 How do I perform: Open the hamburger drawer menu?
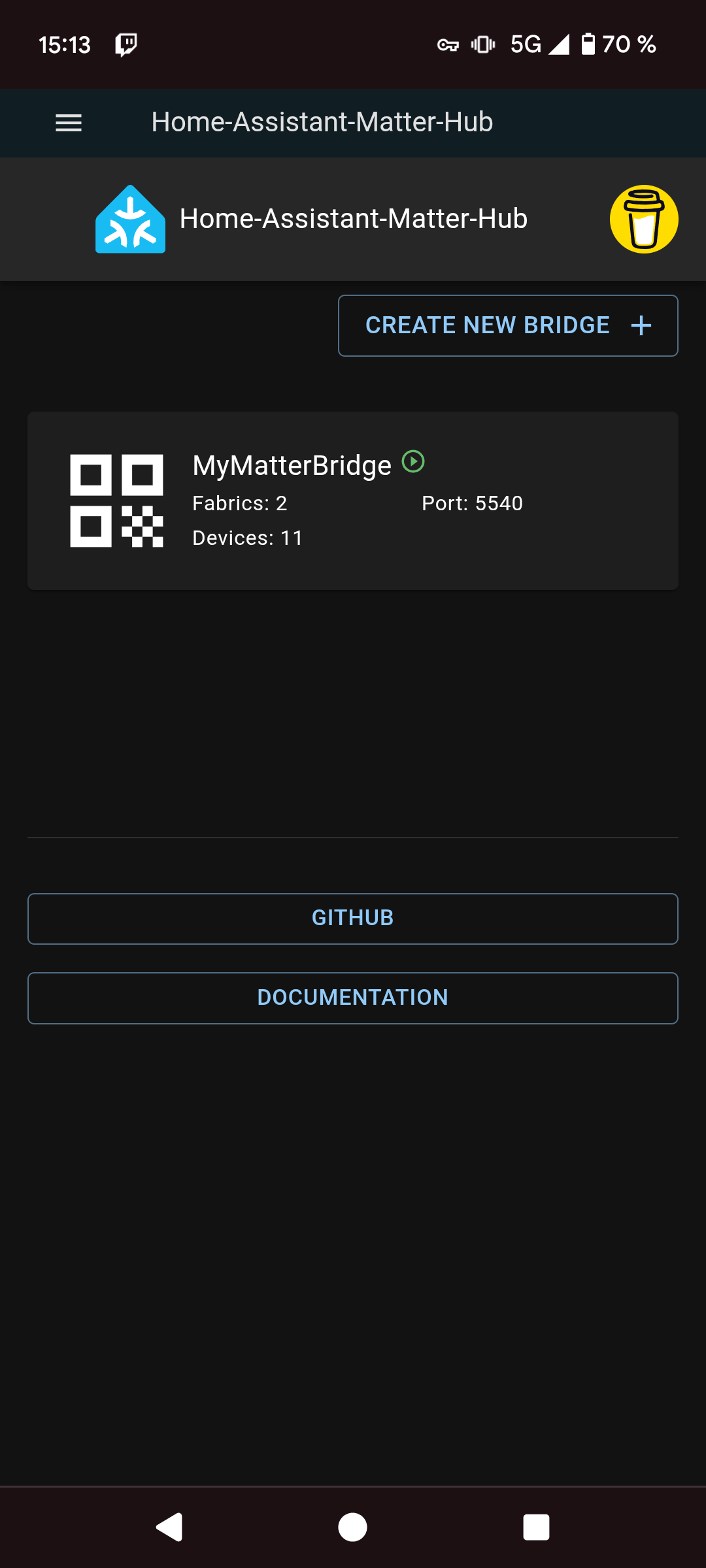[x=69, y=123]
